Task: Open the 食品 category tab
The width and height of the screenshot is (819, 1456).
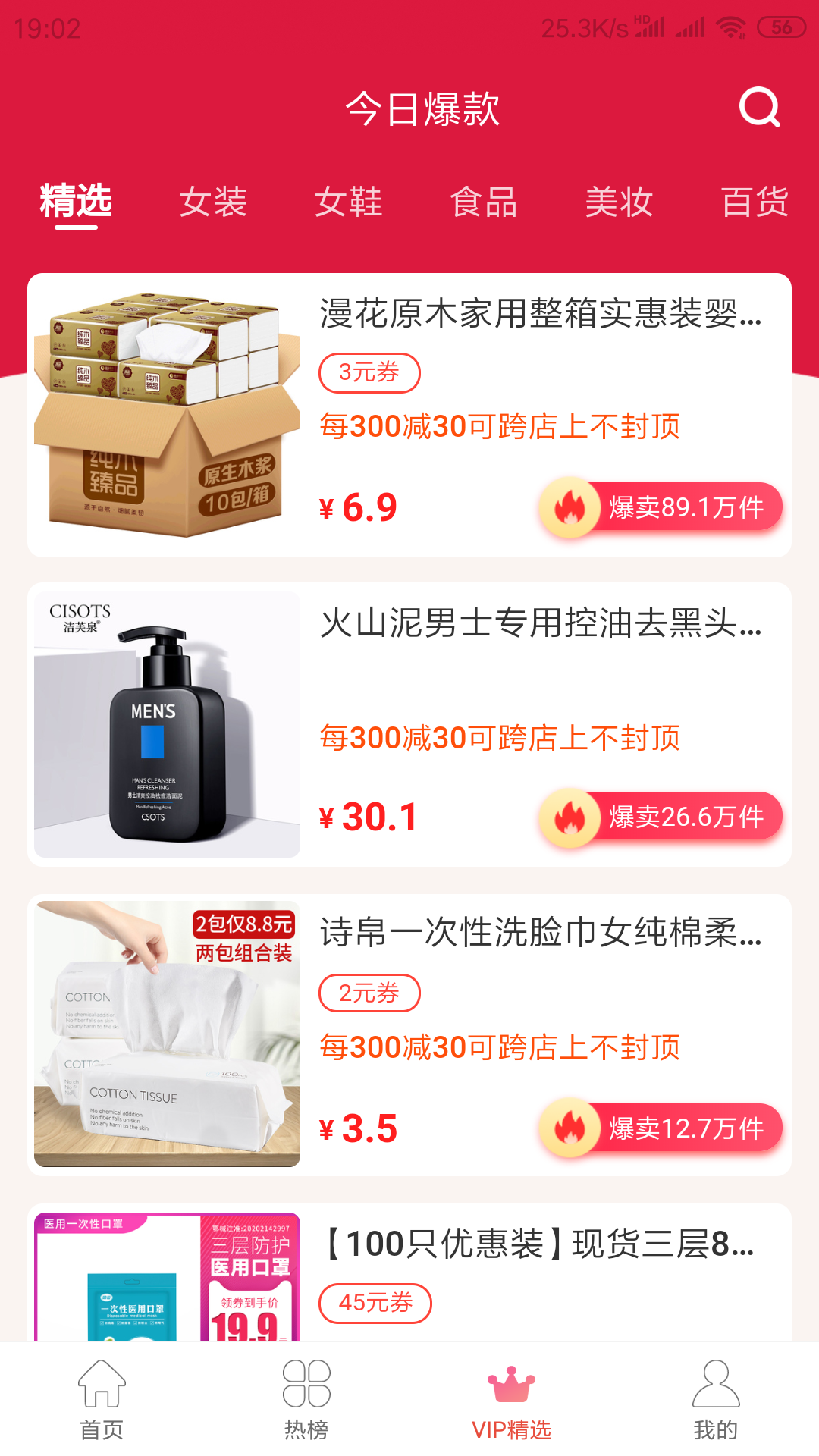Action: [x=484, y=202]
